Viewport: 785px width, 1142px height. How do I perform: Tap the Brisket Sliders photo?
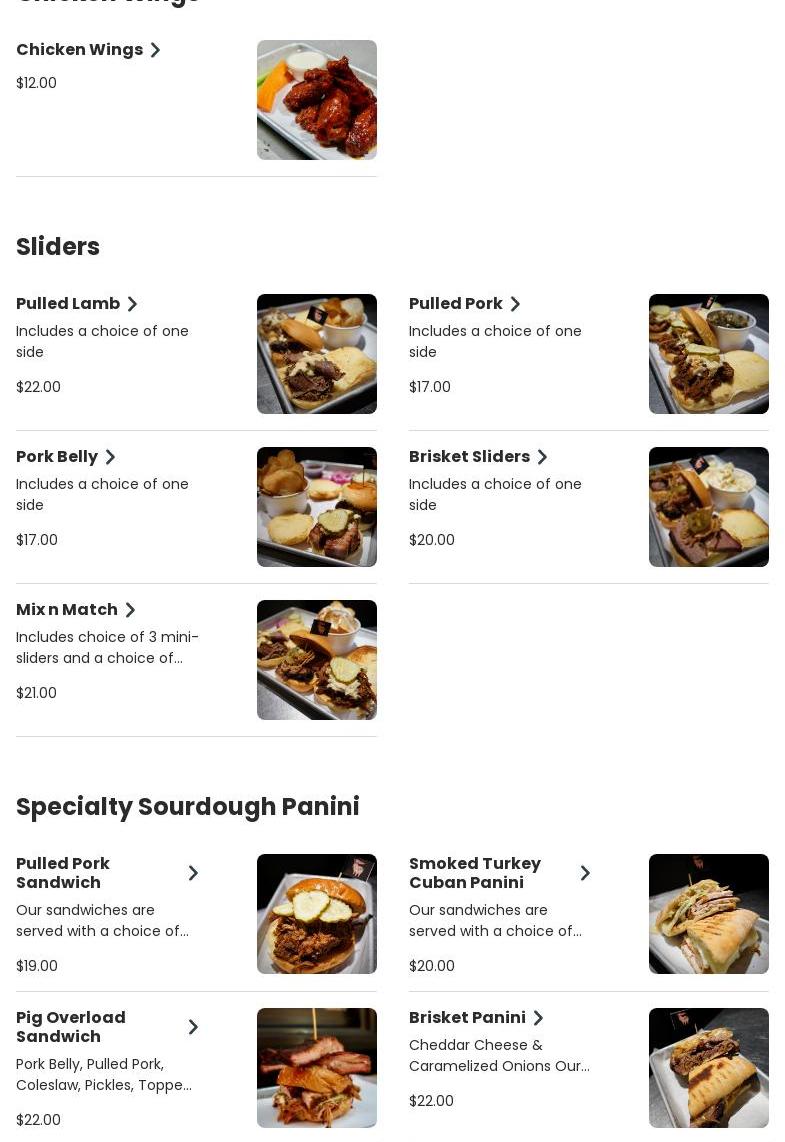coord(708,507)
